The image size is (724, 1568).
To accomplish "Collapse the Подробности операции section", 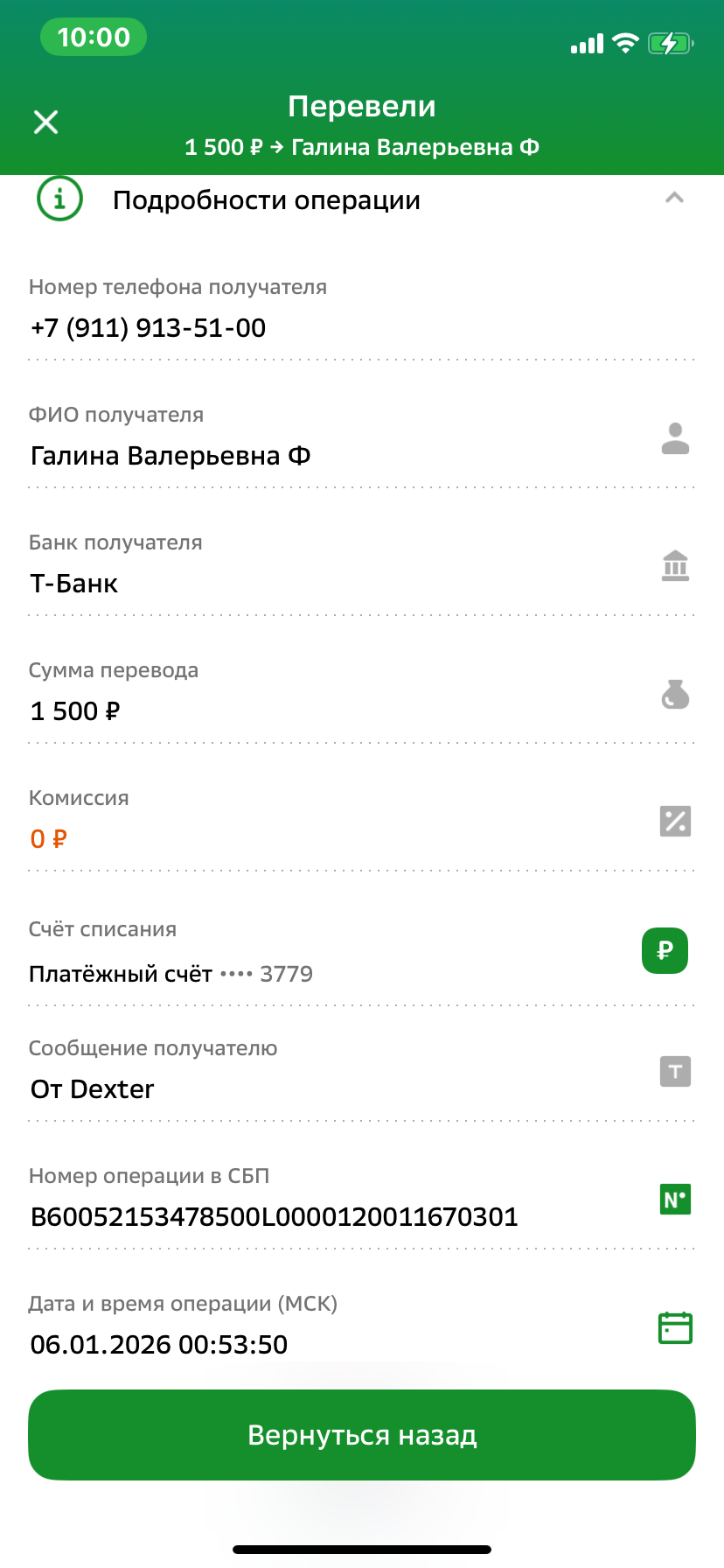I will (674, 199).
